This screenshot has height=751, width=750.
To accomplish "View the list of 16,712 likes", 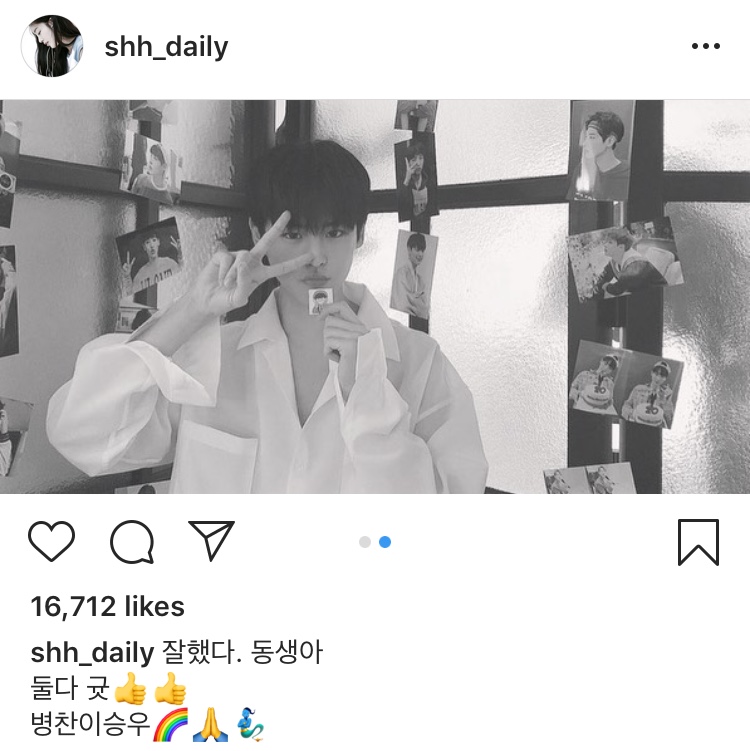I will point(108,606).
